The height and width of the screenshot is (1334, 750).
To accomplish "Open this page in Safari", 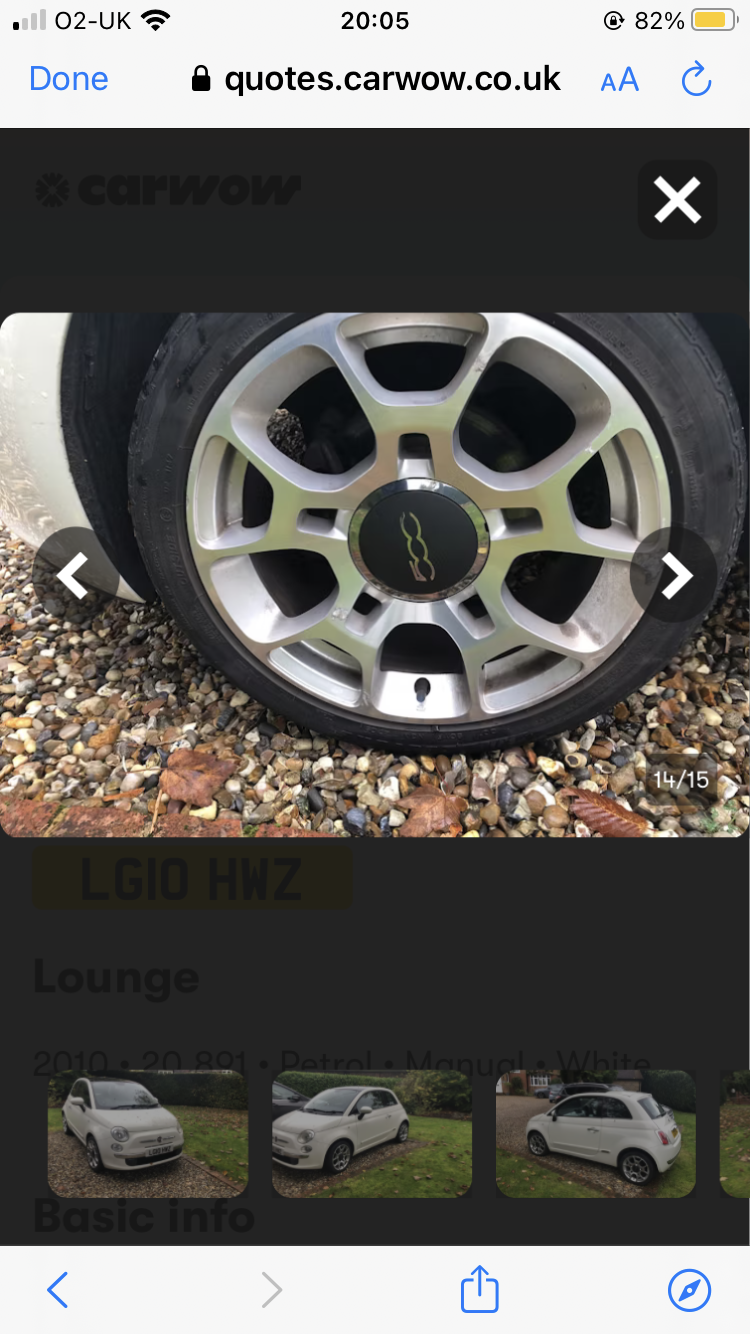I will tap(690, 1290).
